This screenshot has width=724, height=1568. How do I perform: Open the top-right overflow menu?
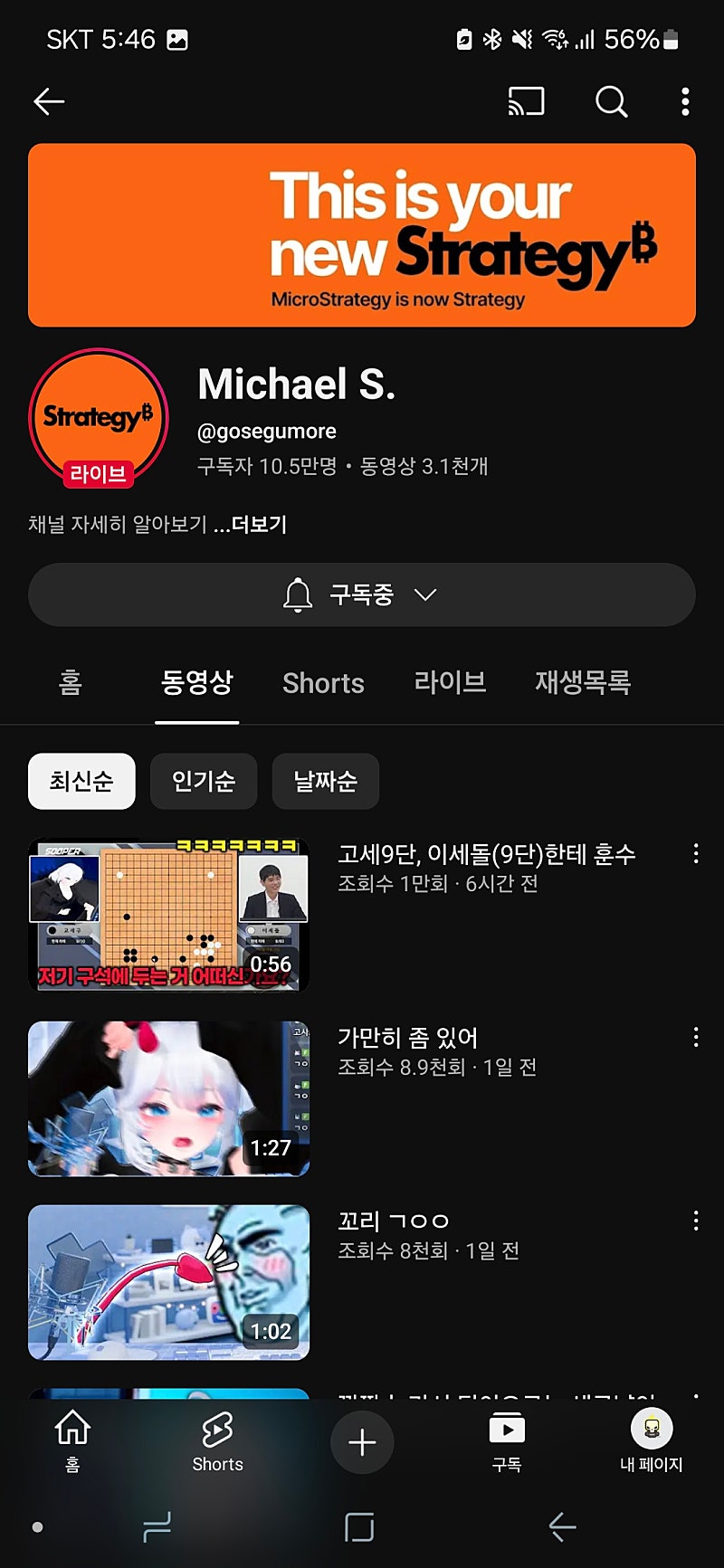tap(685, 101)
